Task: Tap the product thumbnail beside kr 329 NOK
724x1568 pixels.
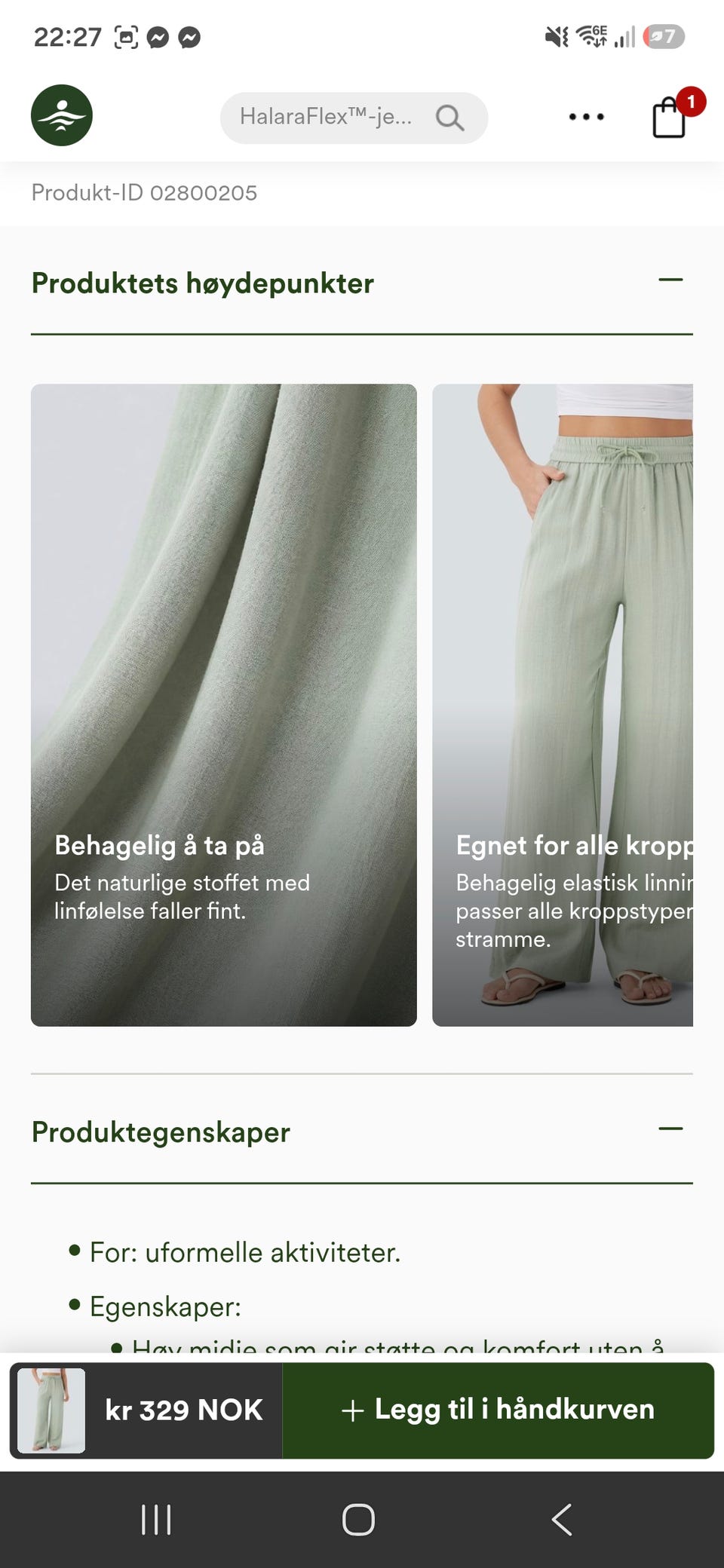Action: coord(51,1410)
